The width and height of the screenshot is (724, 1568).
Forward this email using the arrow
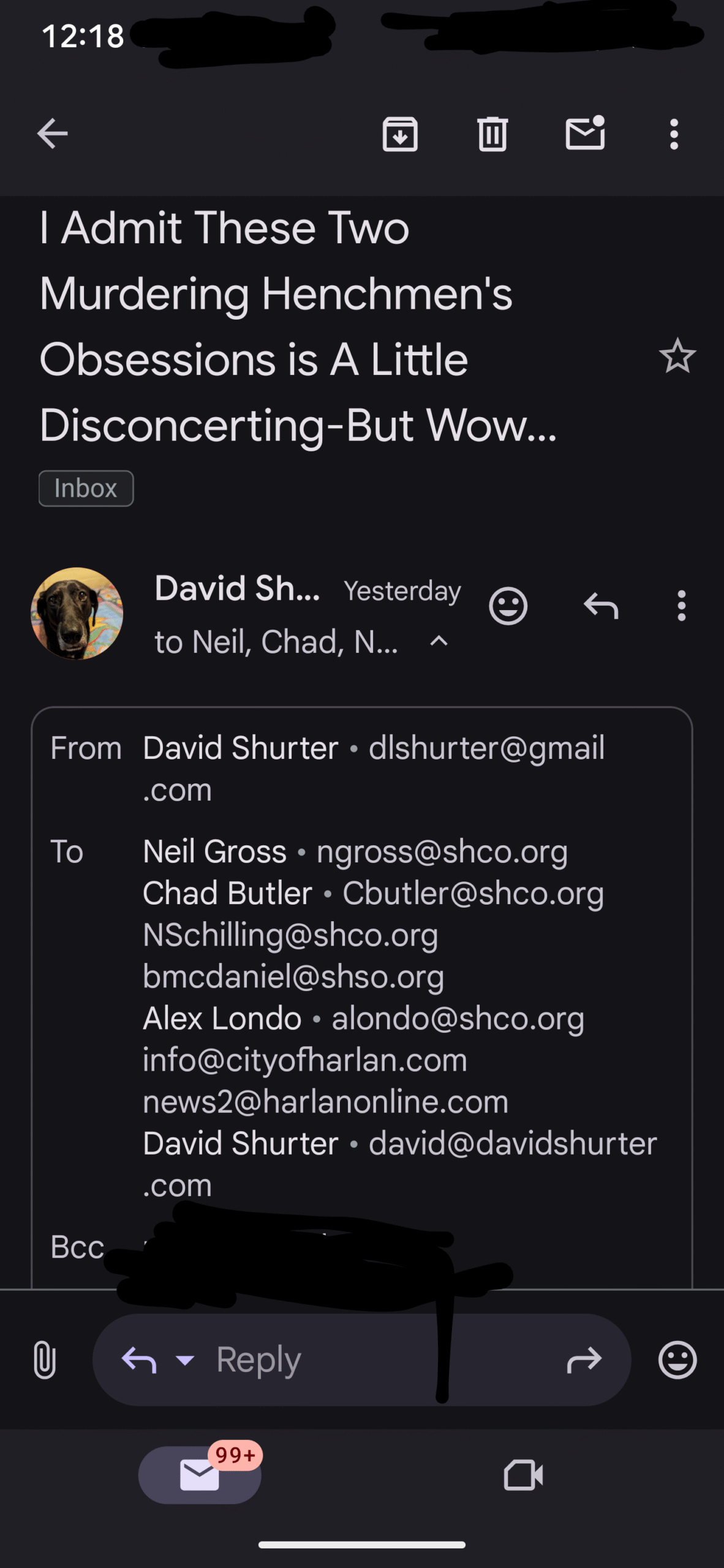(584, 1360)
